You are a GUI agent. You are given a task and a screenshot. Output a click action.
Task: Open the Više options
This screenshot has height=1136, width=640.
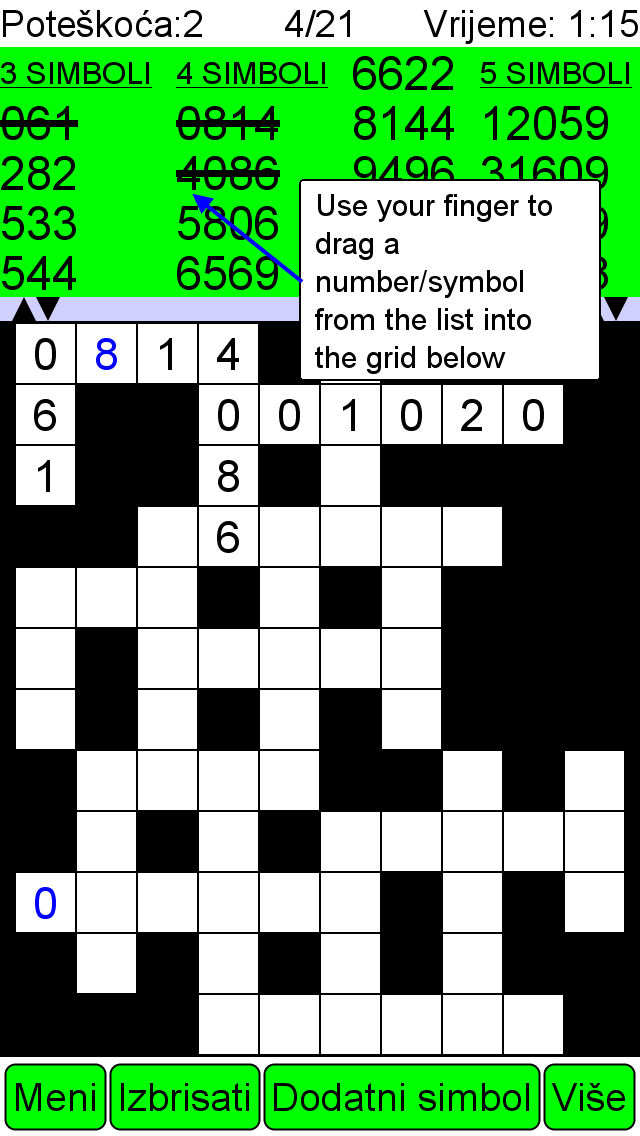pos(589,1097)
